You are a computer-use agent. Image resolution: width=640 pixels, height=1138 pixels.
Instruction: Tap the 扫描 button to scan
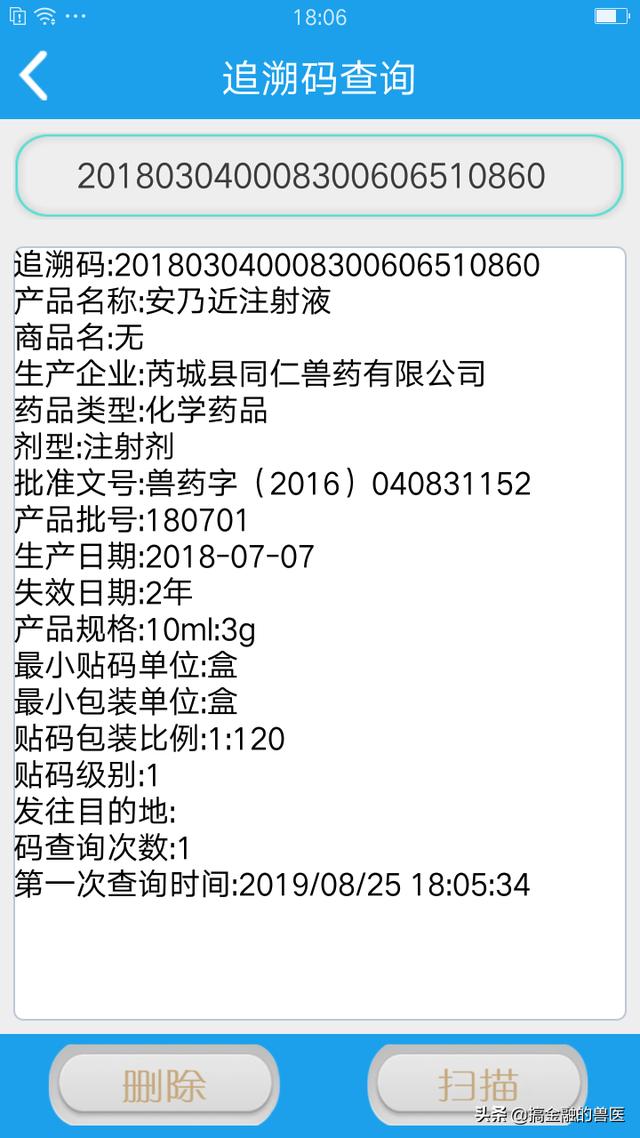[477, 1084]
